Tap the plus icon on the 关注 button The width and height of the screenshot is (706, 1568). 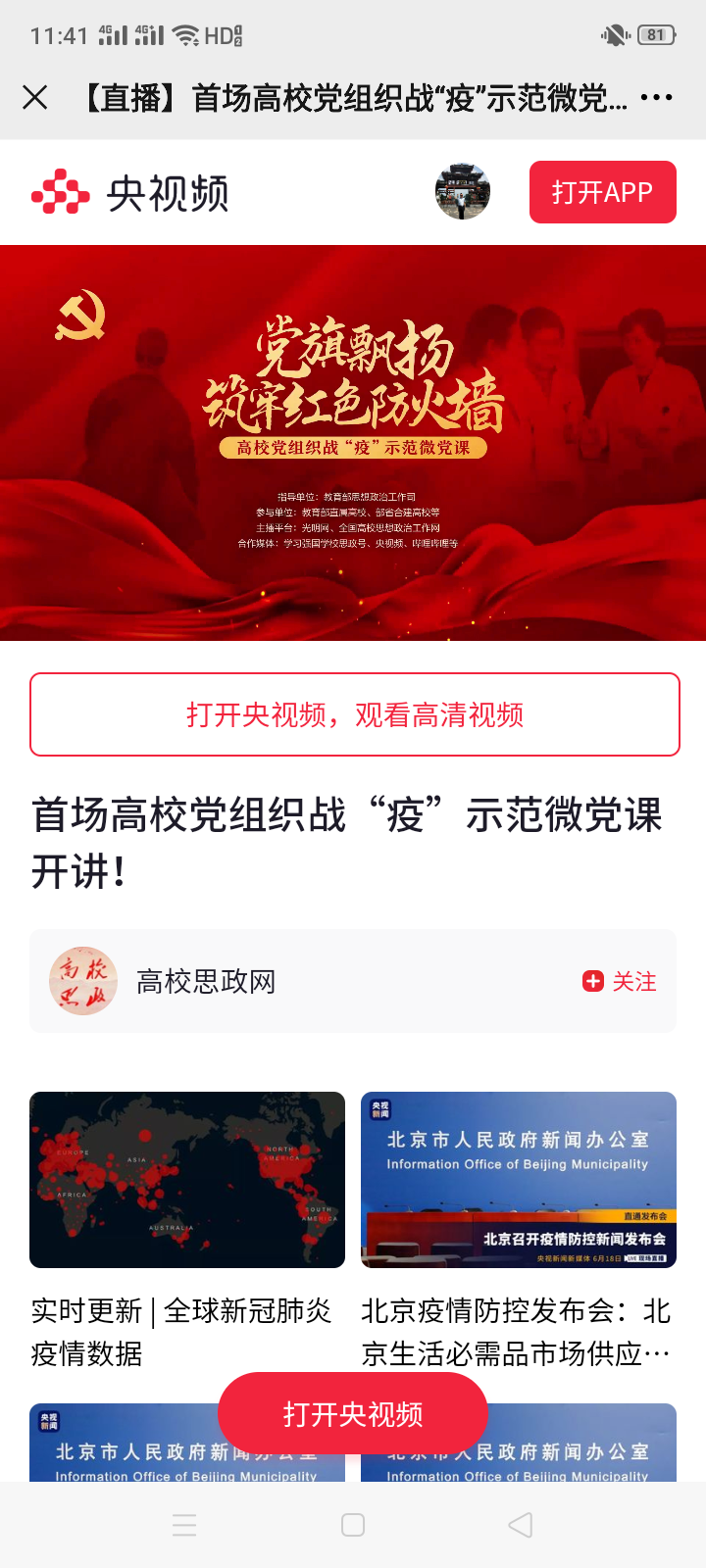pyautogui.click(x=591, y=981)
